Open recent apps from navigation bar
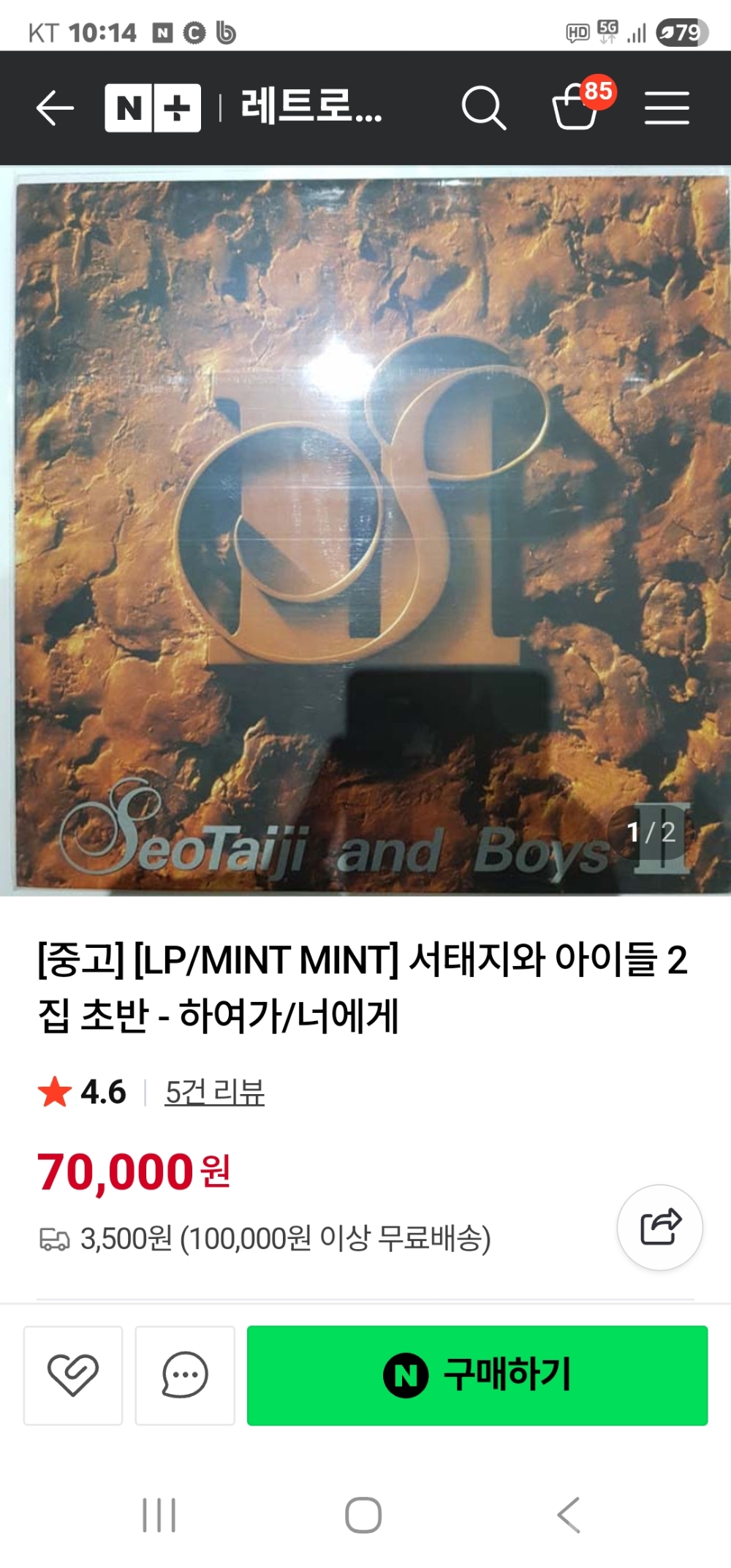Screen dimensions: 731x1568 [x=159, y=1515]
